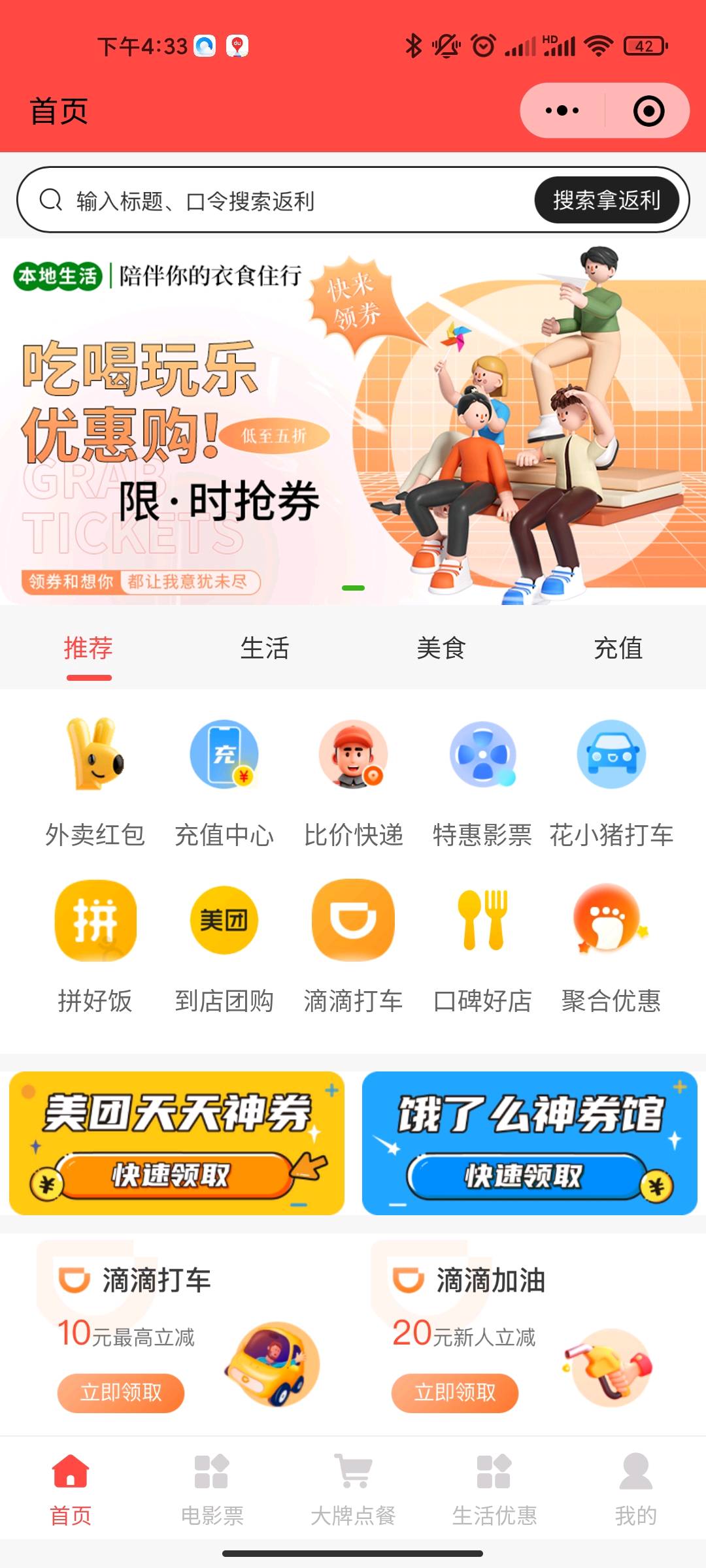706x1568 pixels.
Task: Open the 美团天天神券 banner
Action: [176, 1143]
